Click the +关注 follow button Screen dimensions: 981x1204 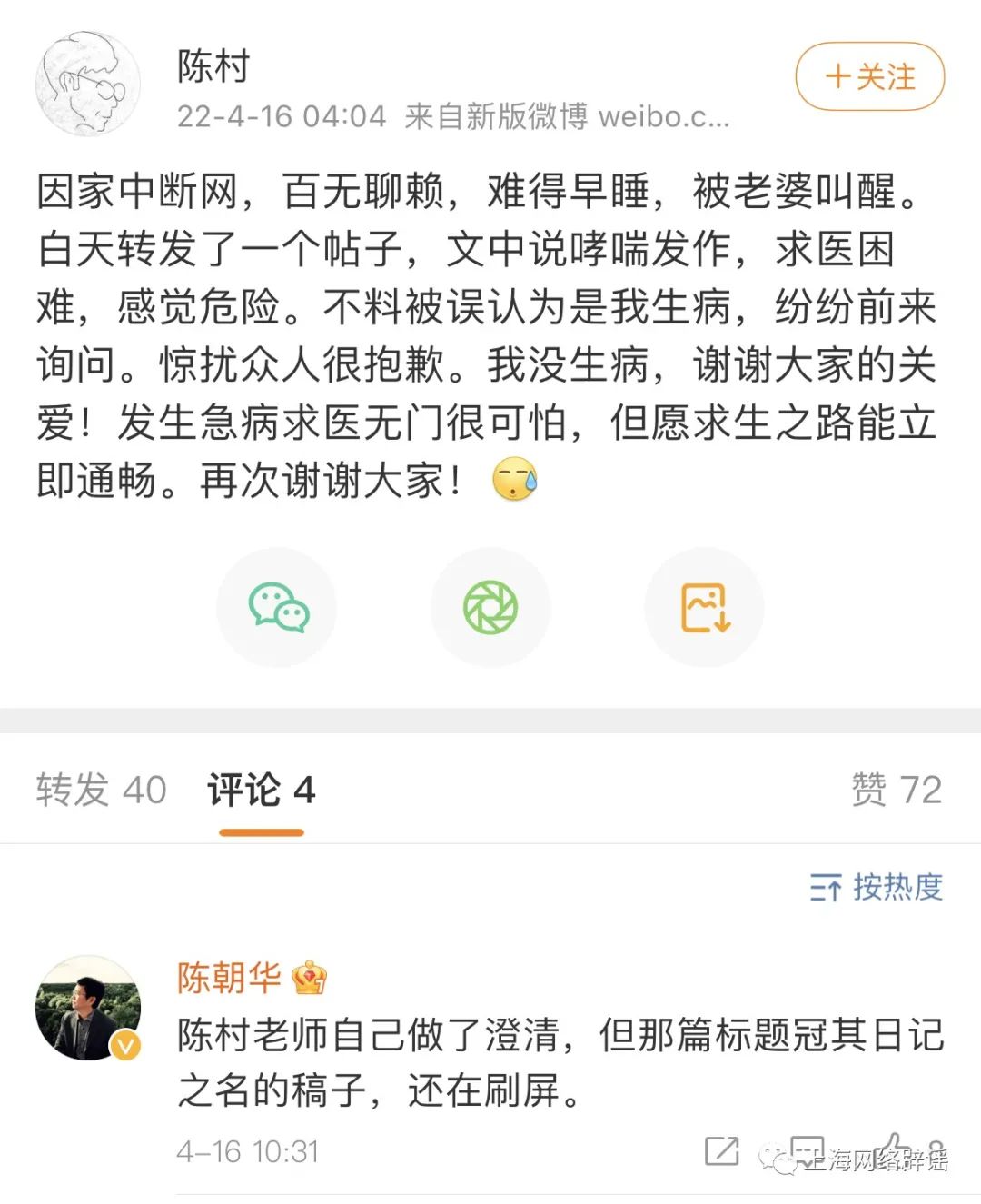(867, 77)
